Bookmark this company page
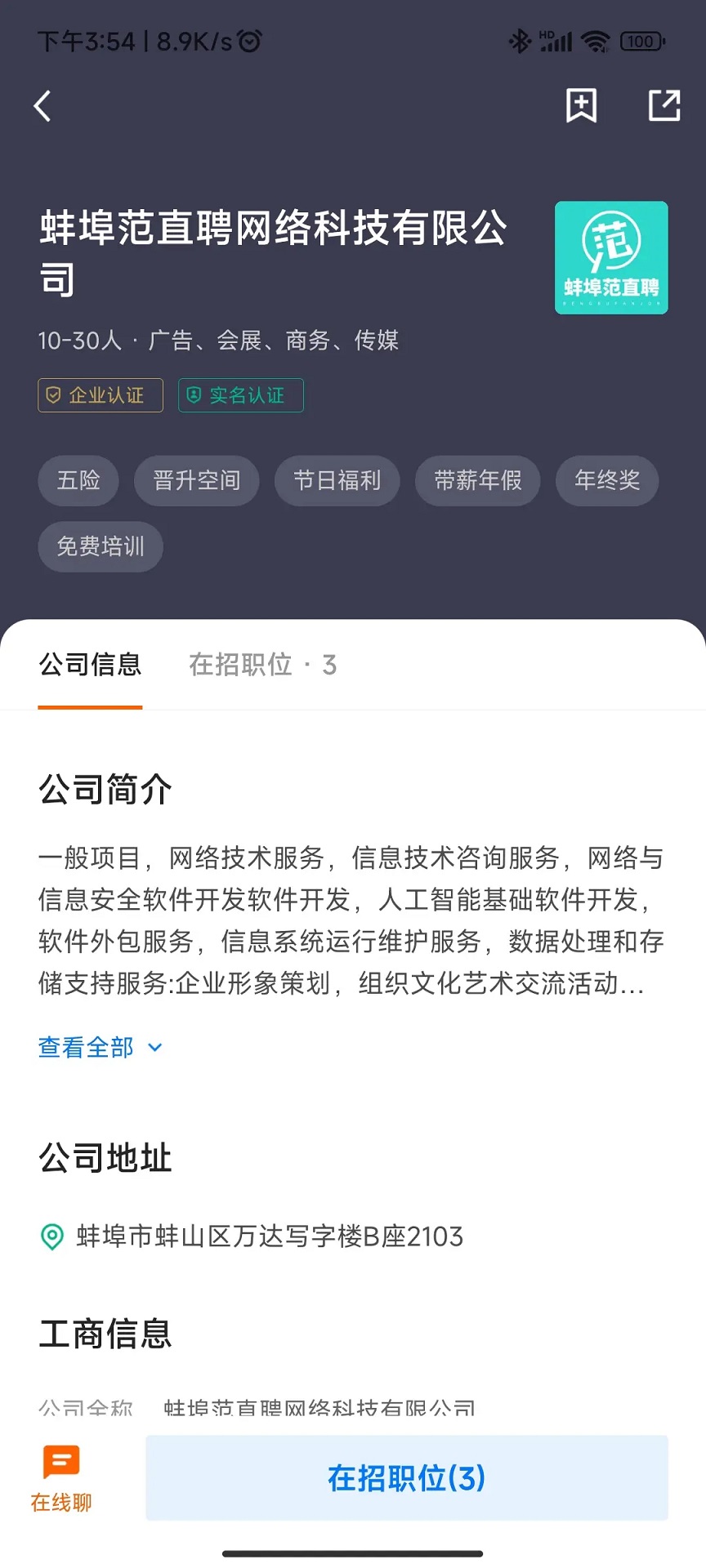 coord(581,105)
